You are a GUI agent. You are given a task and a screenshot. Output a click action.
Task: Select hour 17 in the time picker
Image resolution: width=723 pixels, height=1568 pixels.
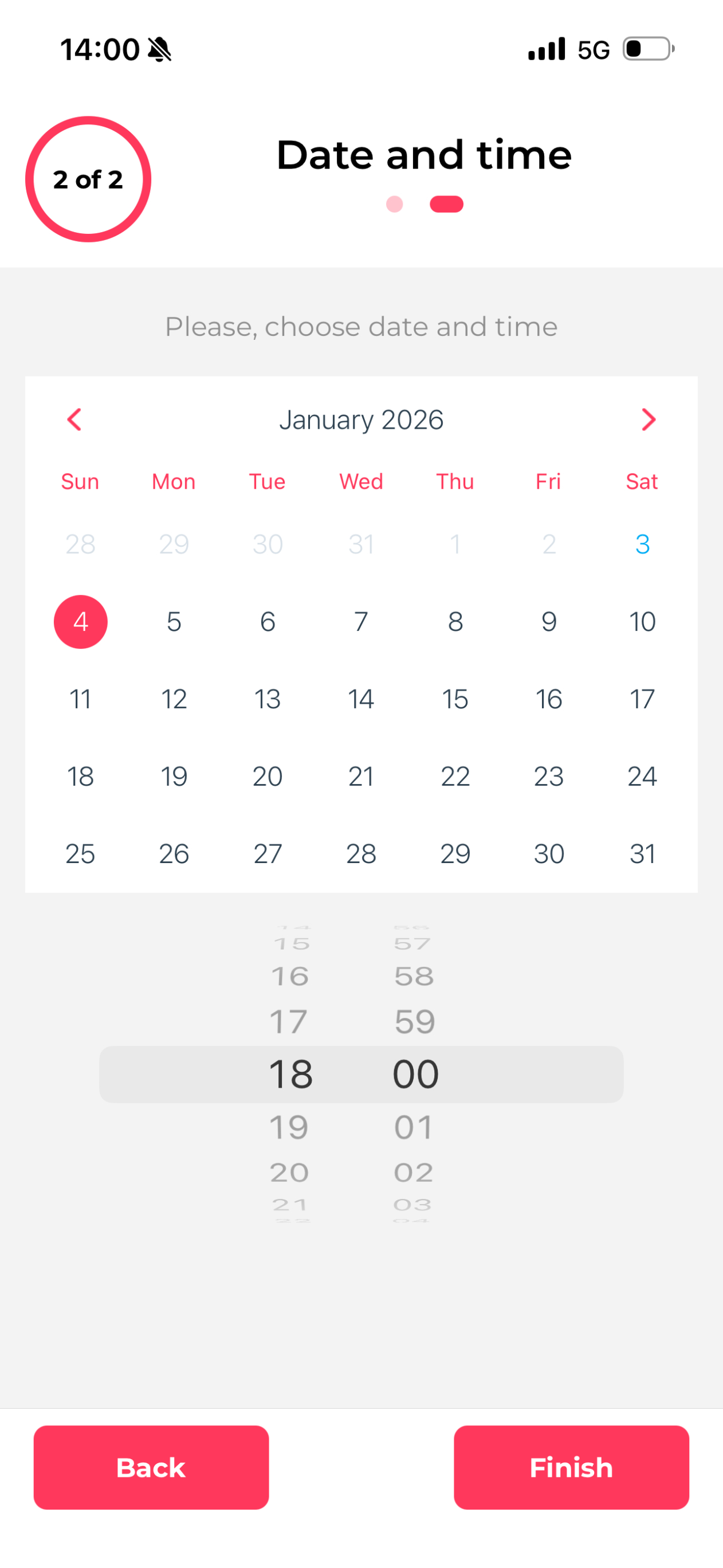click(289, 1021)
